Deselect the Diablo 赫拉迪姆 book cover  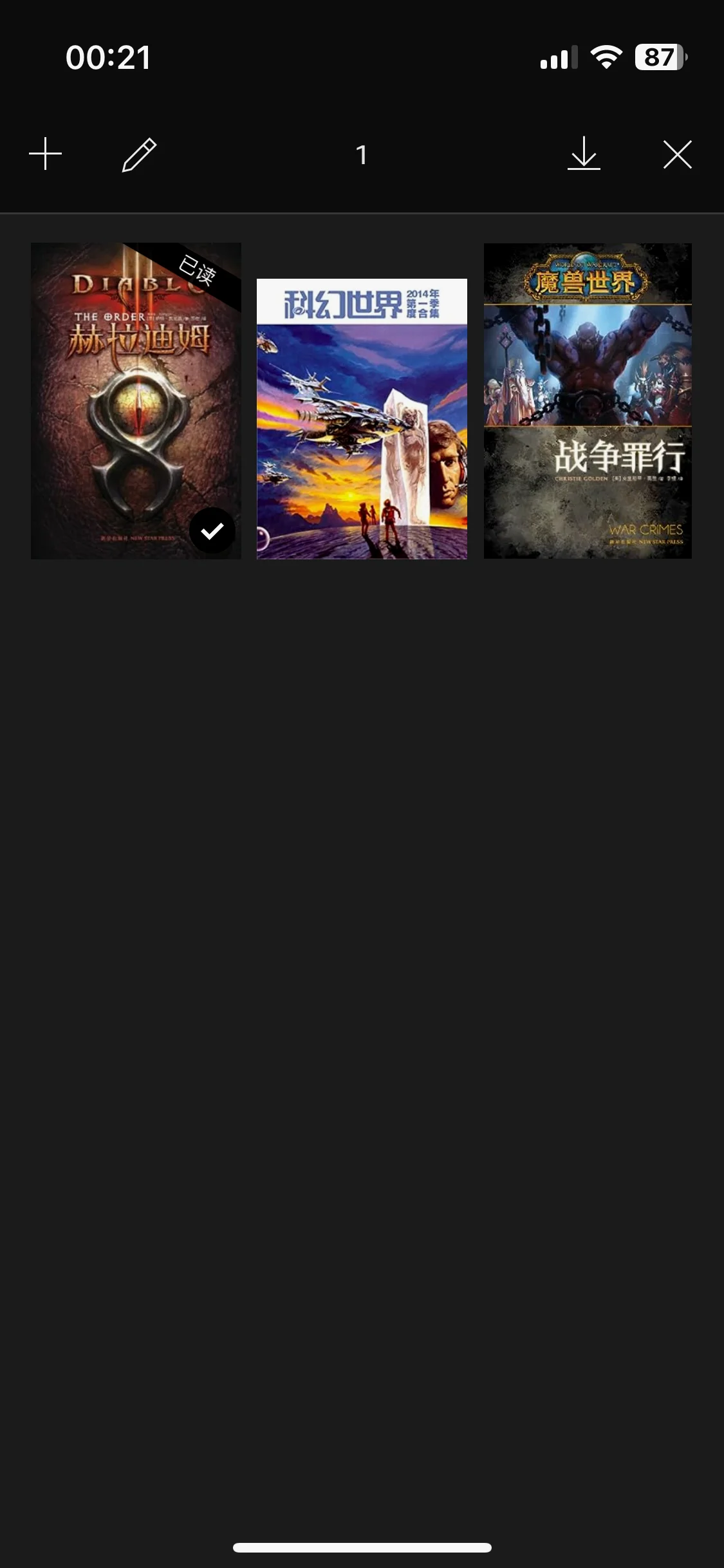136,400
